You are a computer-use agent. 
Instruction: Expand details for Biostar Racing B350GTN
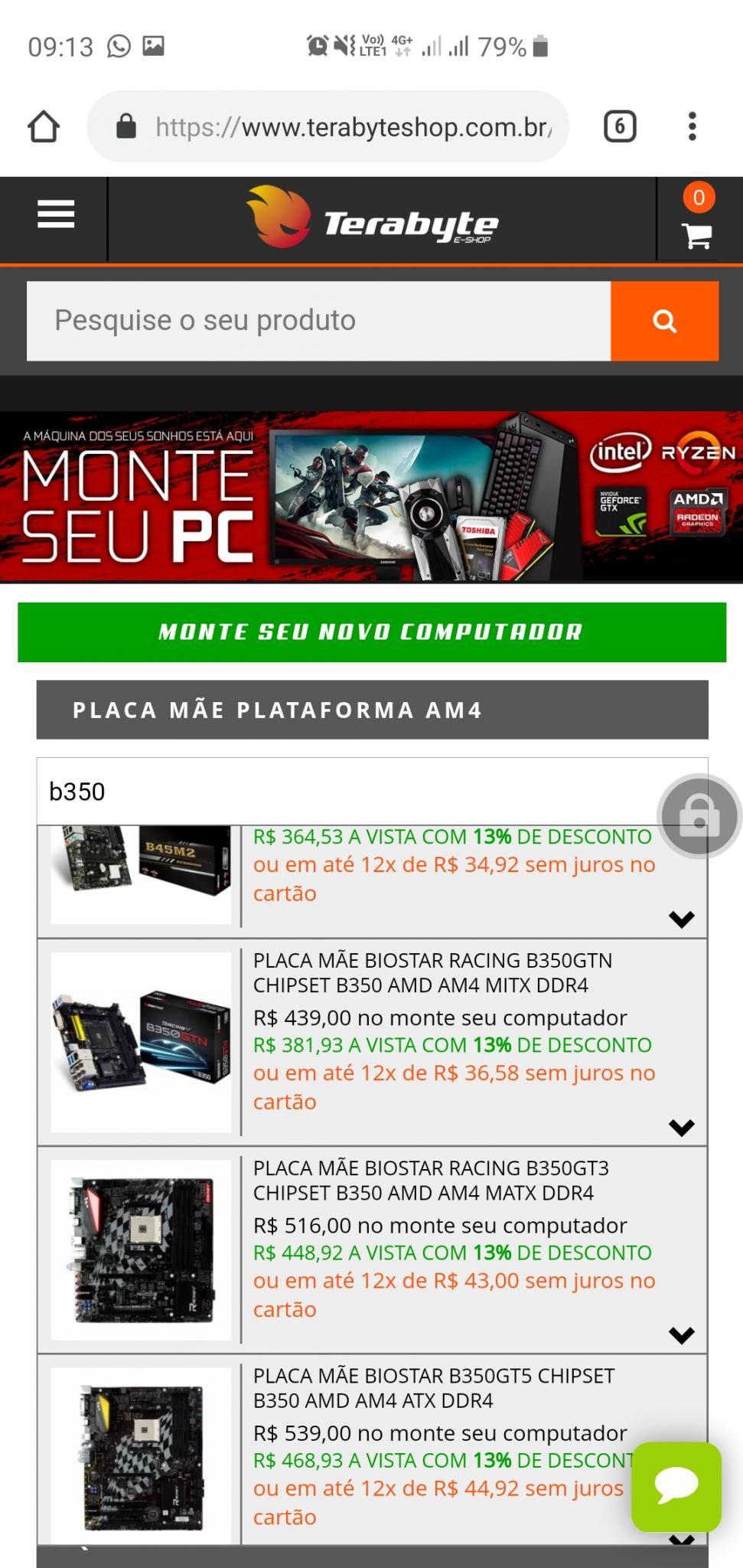(681, 1127)
